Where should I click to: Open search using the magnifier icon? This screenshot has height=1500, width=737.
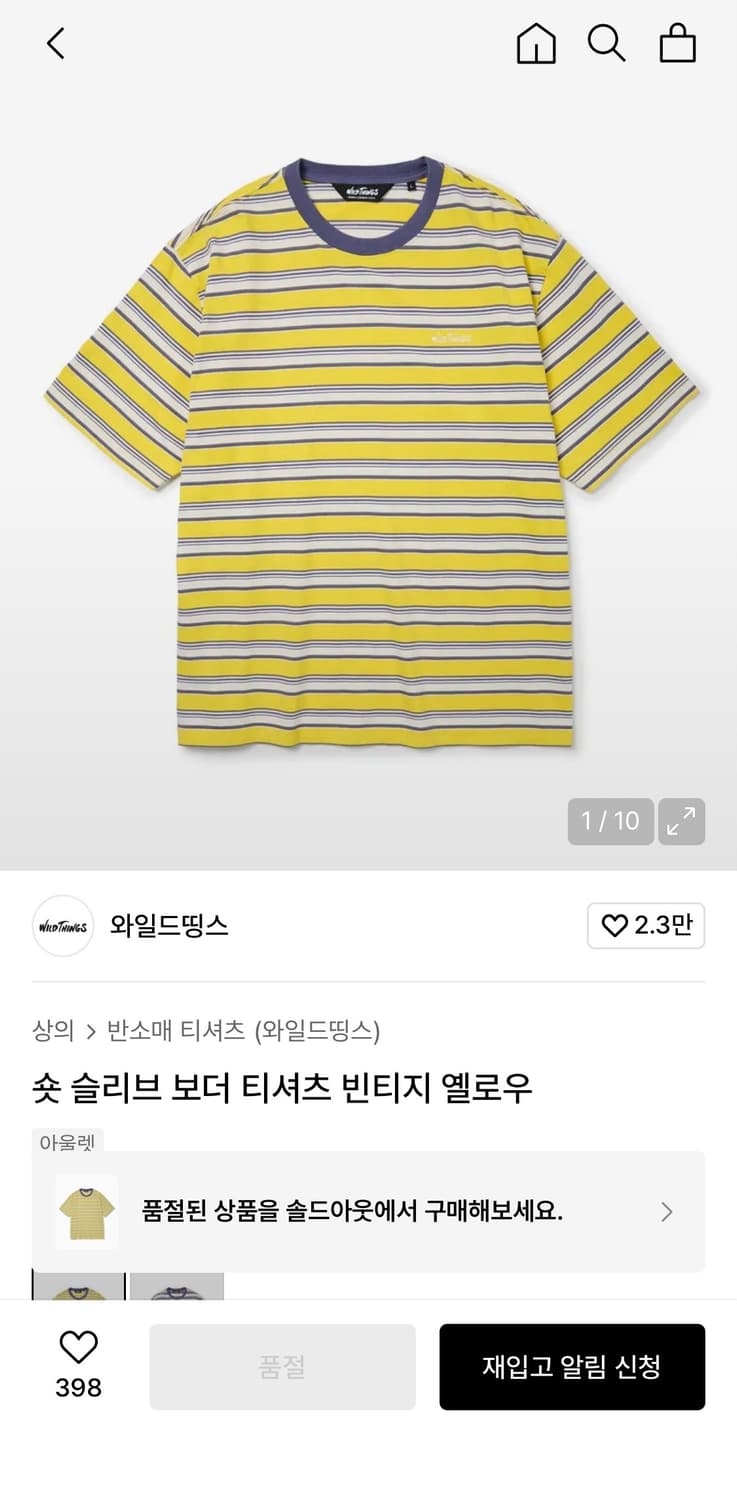(x=608, y=44)
